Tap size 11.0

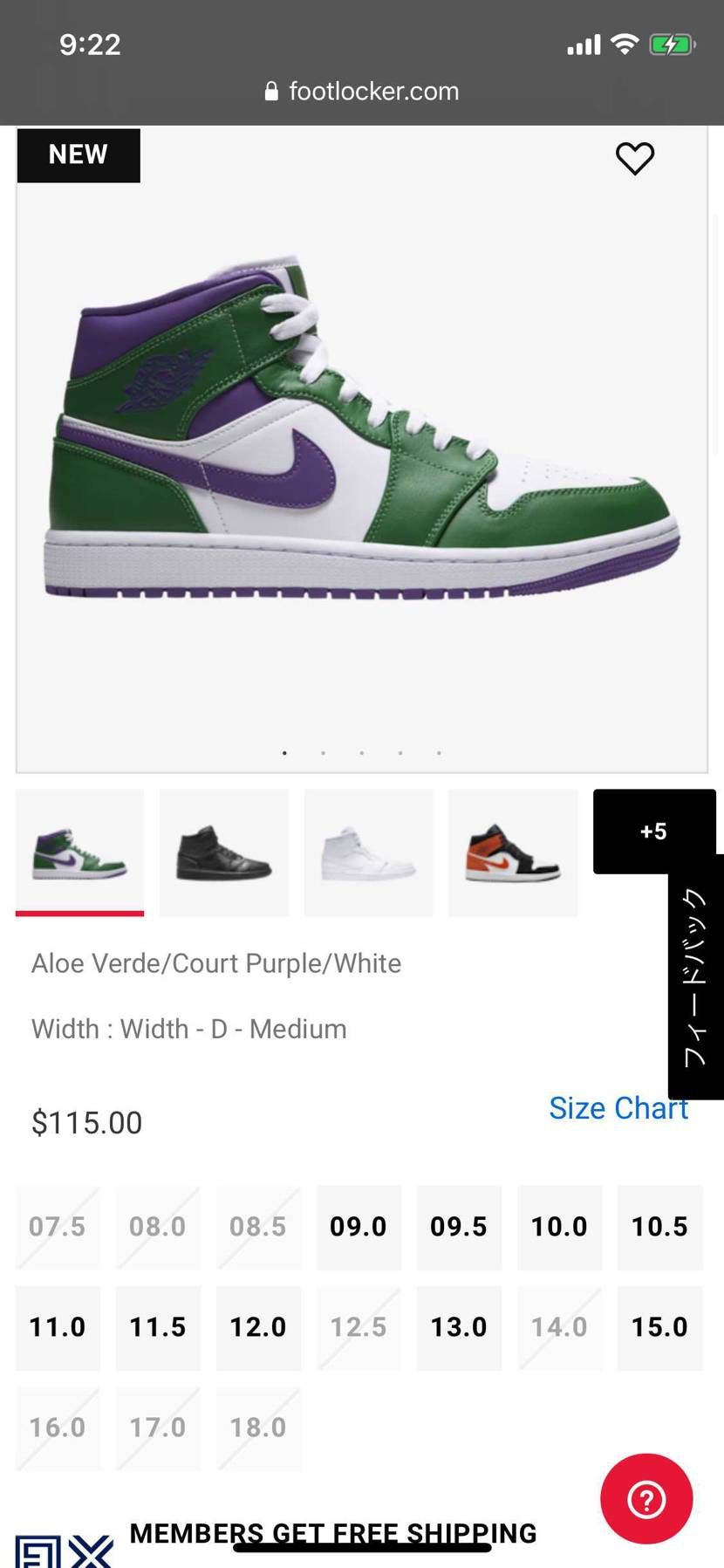click(58, 1327)
